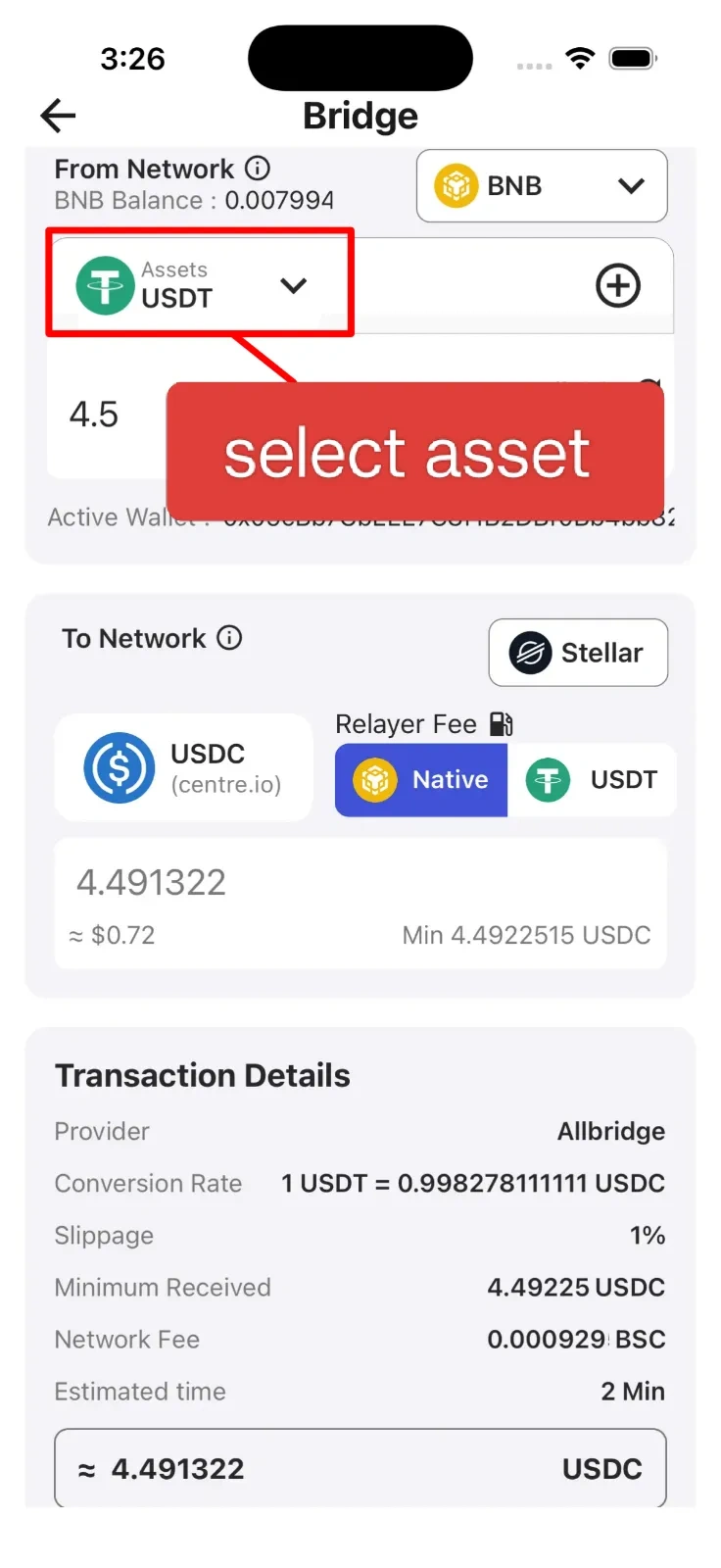Navigate back using the arrow at top
Screen dimensions: 721x1568
pos(57,115)
